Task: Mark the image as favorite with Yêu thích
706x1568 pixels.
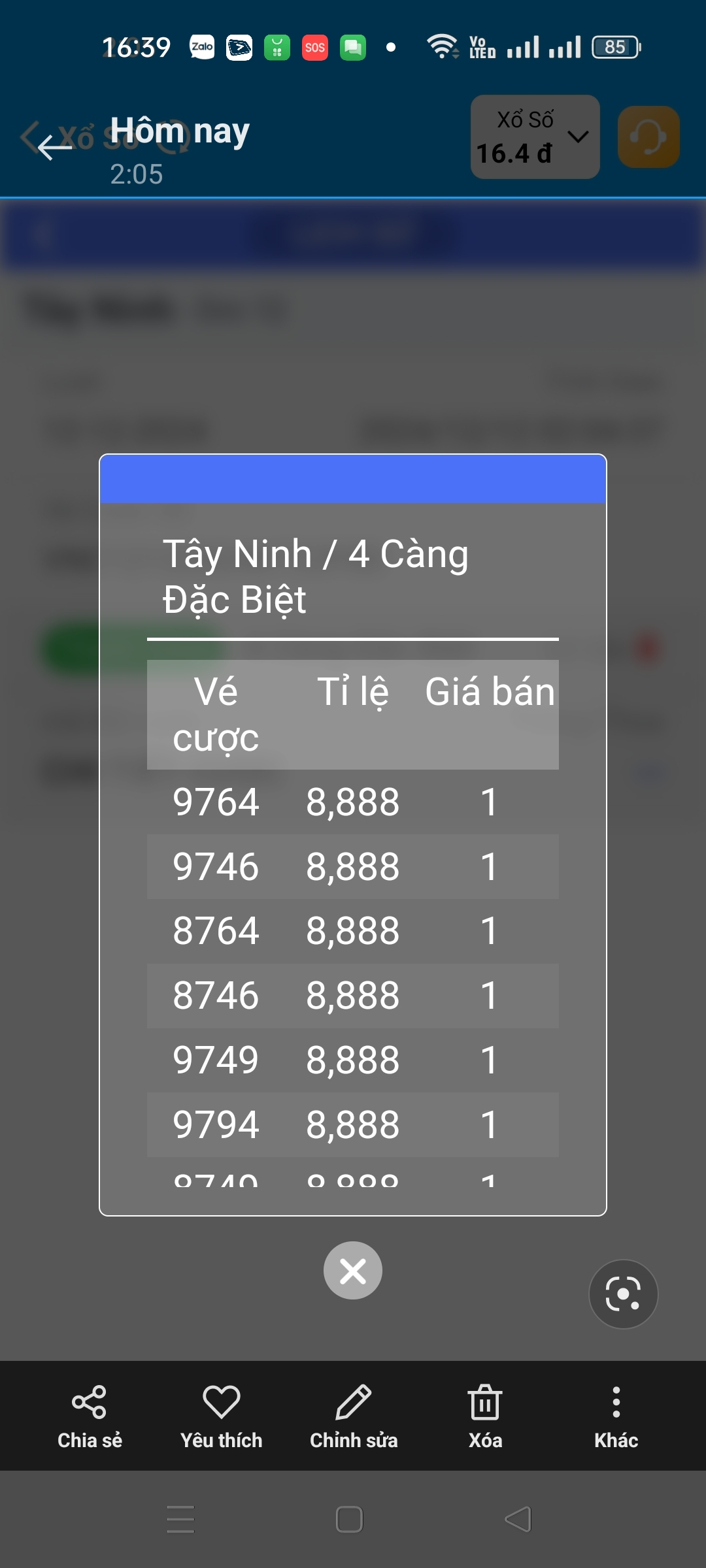Action: pos(222,1416)
